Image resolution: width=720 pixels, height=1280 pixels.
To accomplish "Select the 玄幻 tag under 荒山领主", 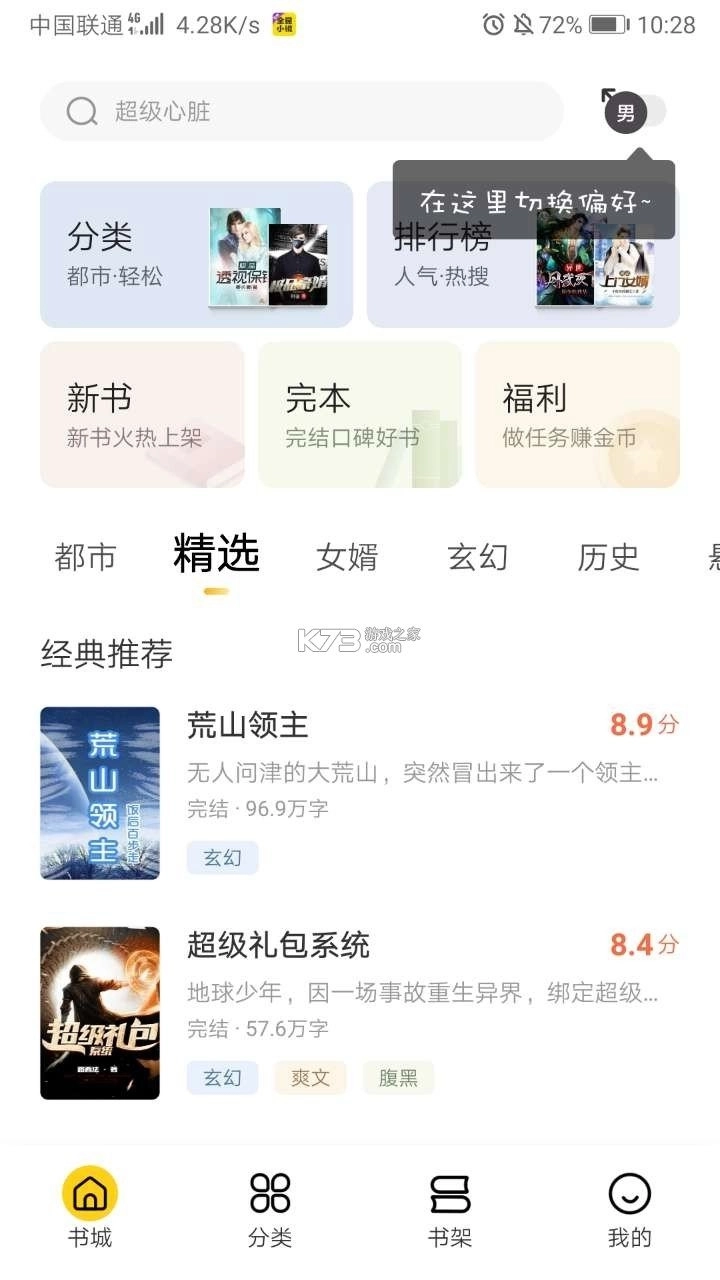I will 222,858.
